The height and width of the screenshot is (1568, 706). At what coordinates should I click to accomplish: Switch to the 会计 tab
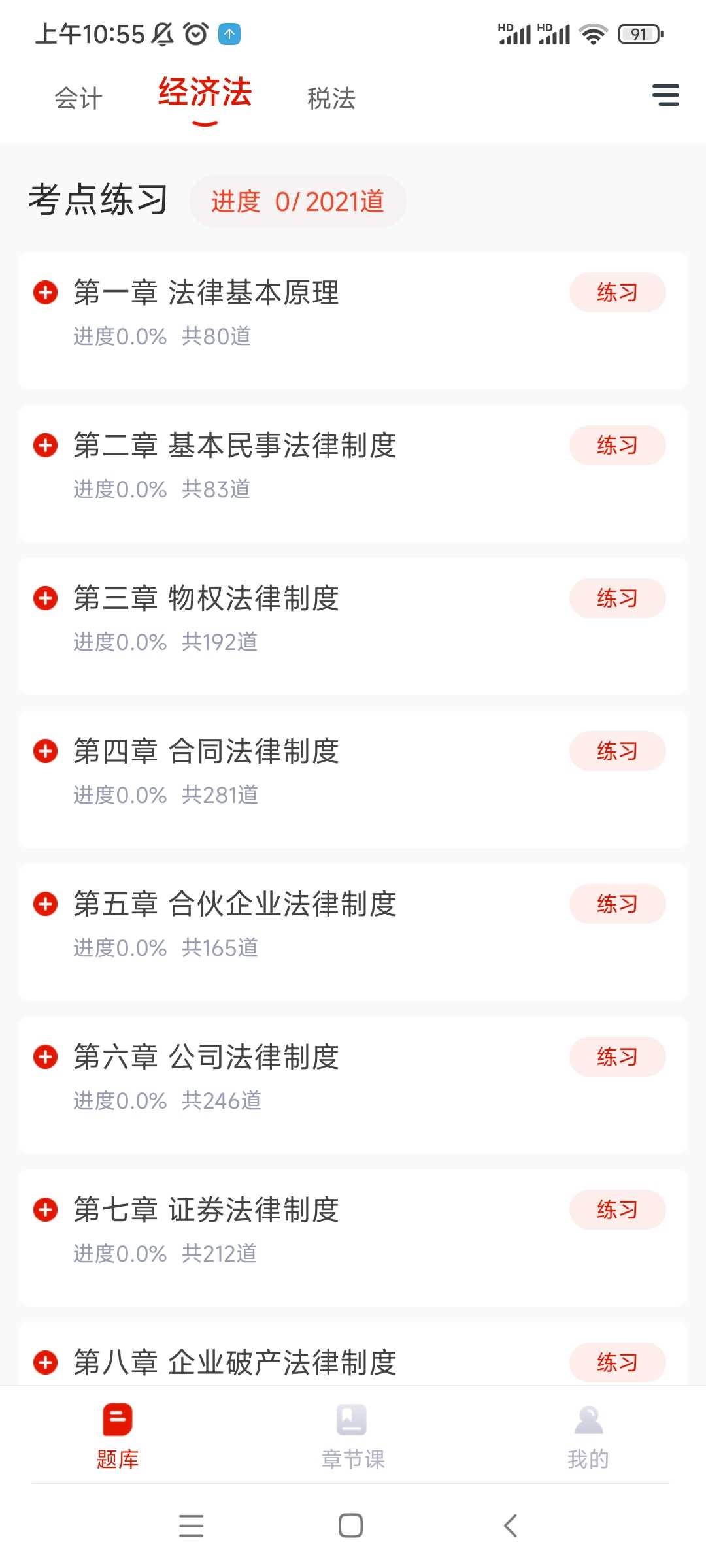click(78, 99)
